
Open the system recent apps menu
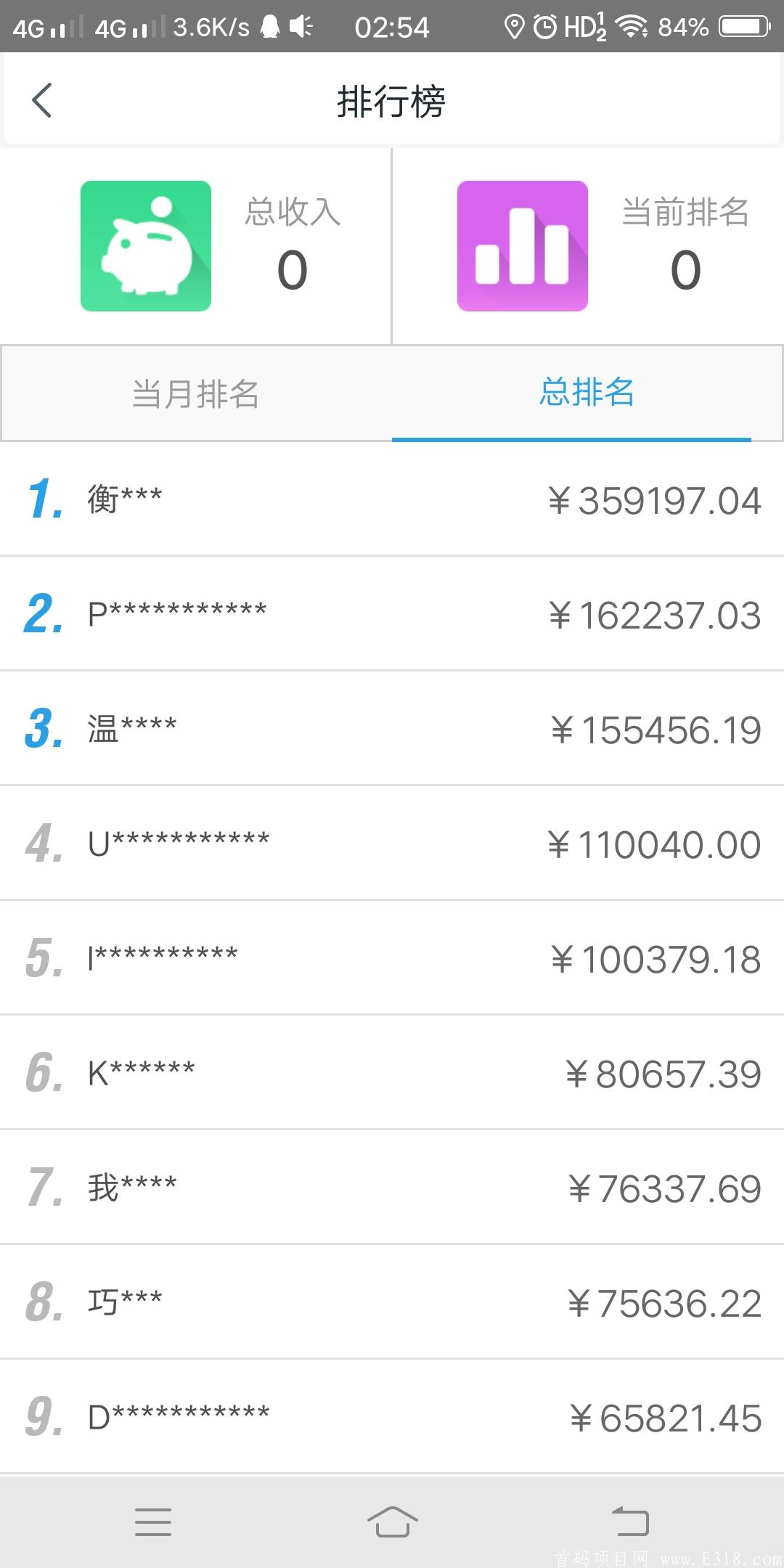click(153, 1522)
